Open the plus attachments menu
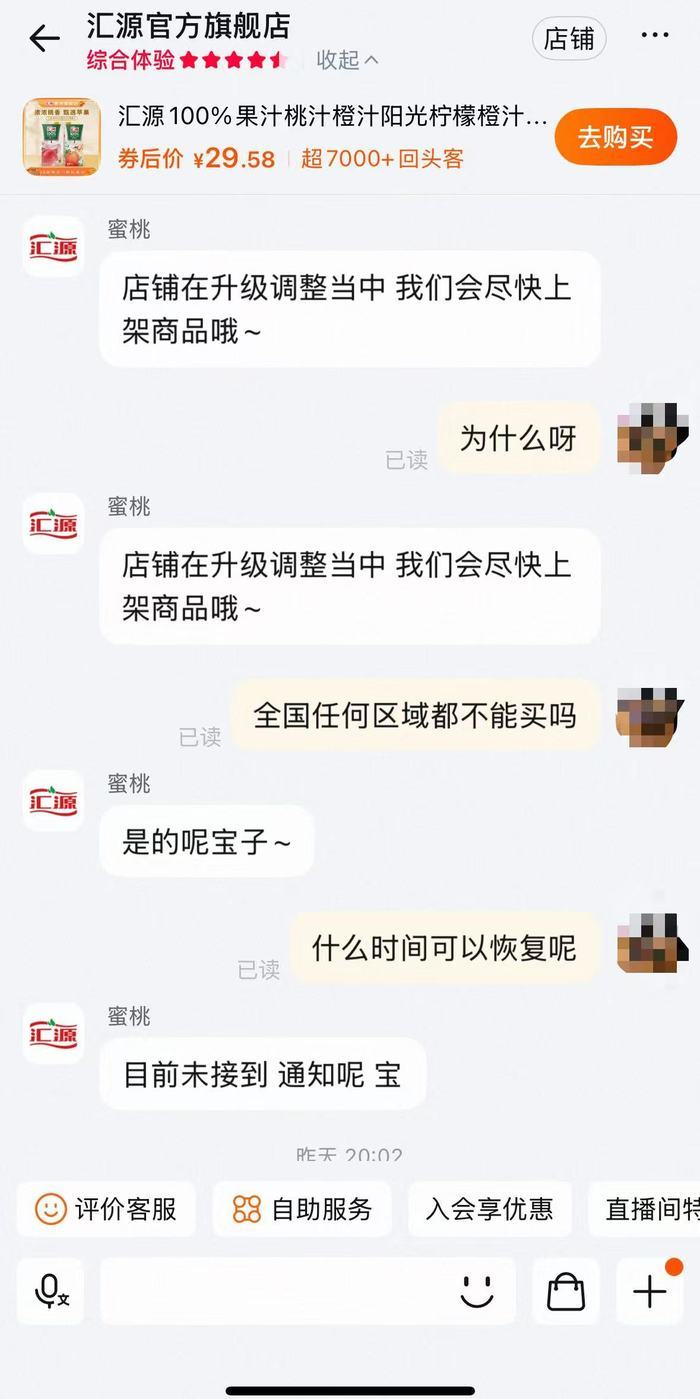Viewport: 700px width, 1399px height. click(x=649, y=1291)
